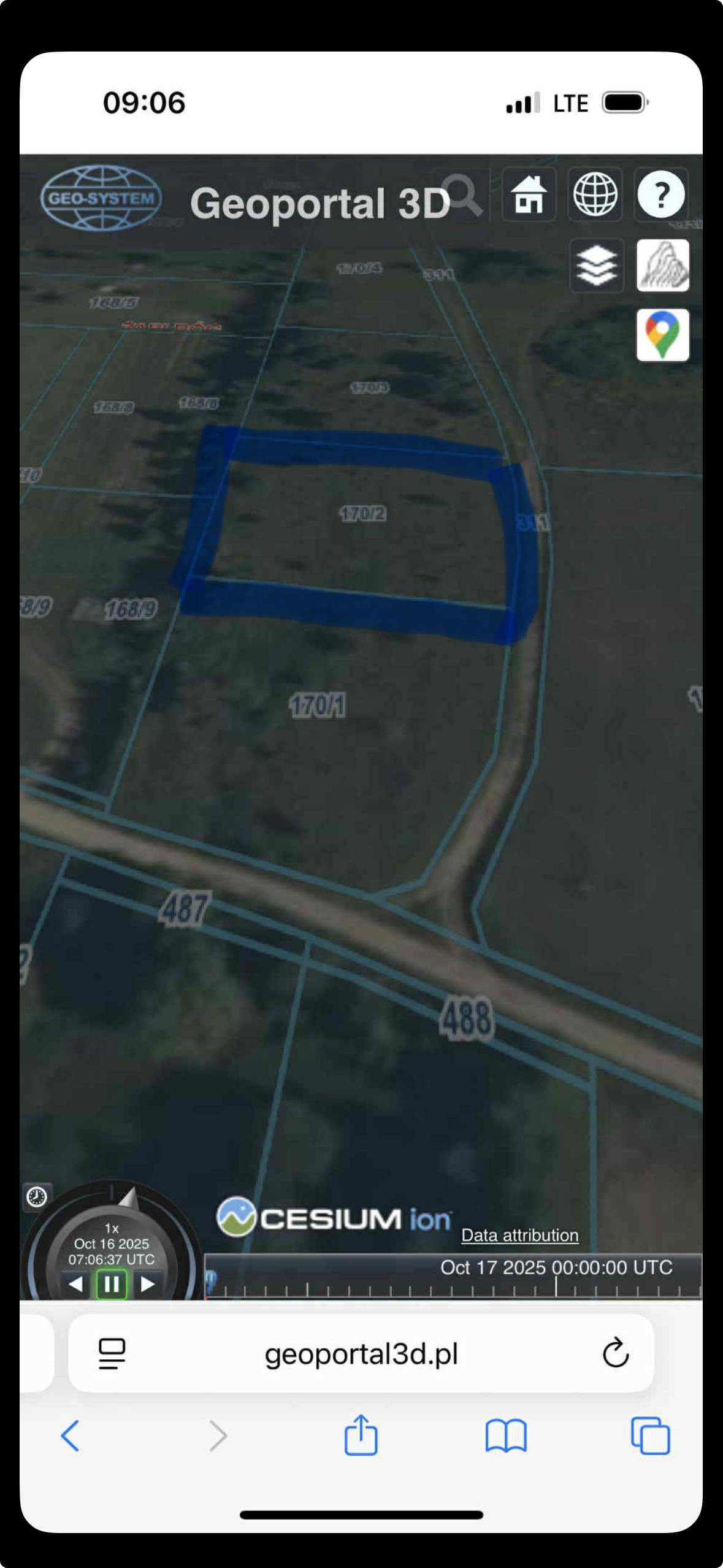Show all open Safari tabs
Image resolution: width=723 pixels, height=1568 pixels.
[x=650, y=1436]
